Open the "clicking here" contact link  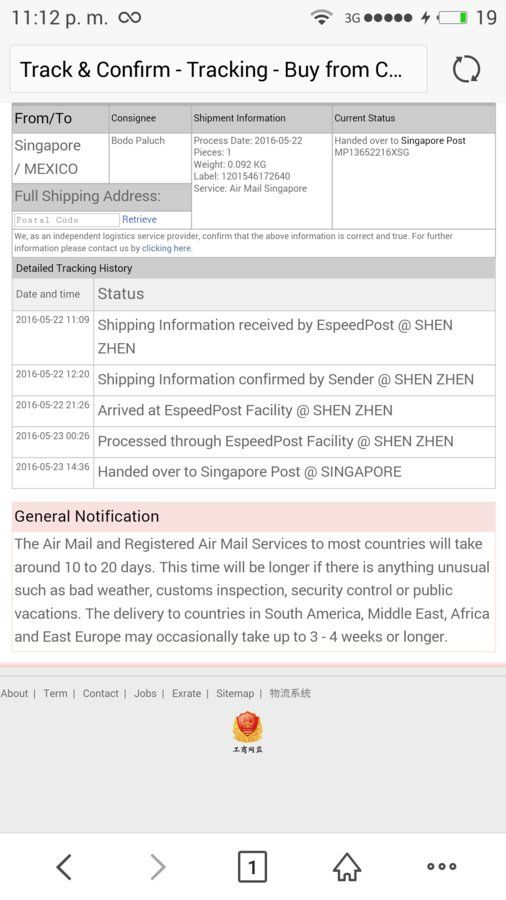coord(166,249)
